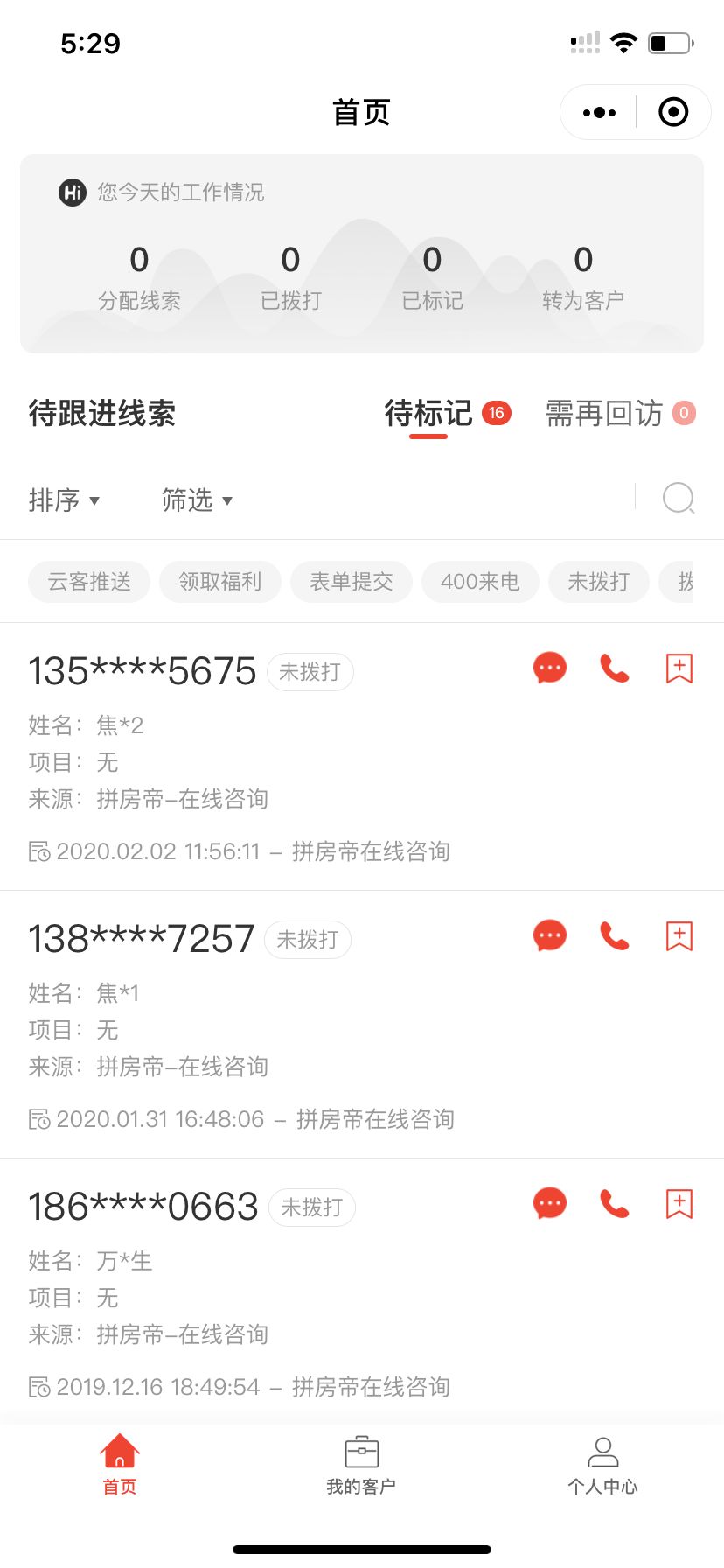Expand the 筛选 dropdown
This screenshot has width=724, height=1568.
(x=197, y=500)
